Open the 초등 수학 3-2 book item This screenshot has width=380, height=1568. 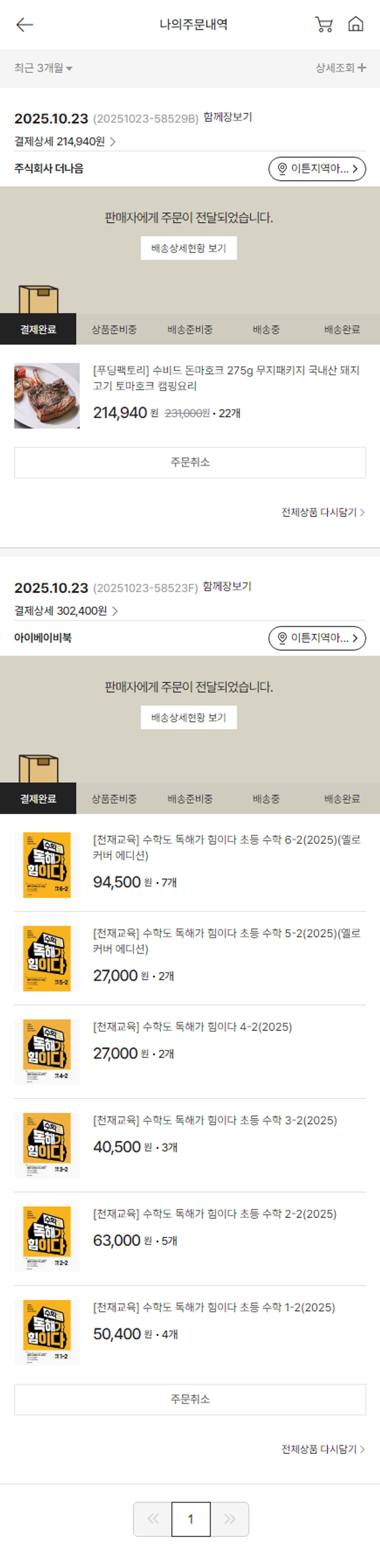(x=215, y=1120)
